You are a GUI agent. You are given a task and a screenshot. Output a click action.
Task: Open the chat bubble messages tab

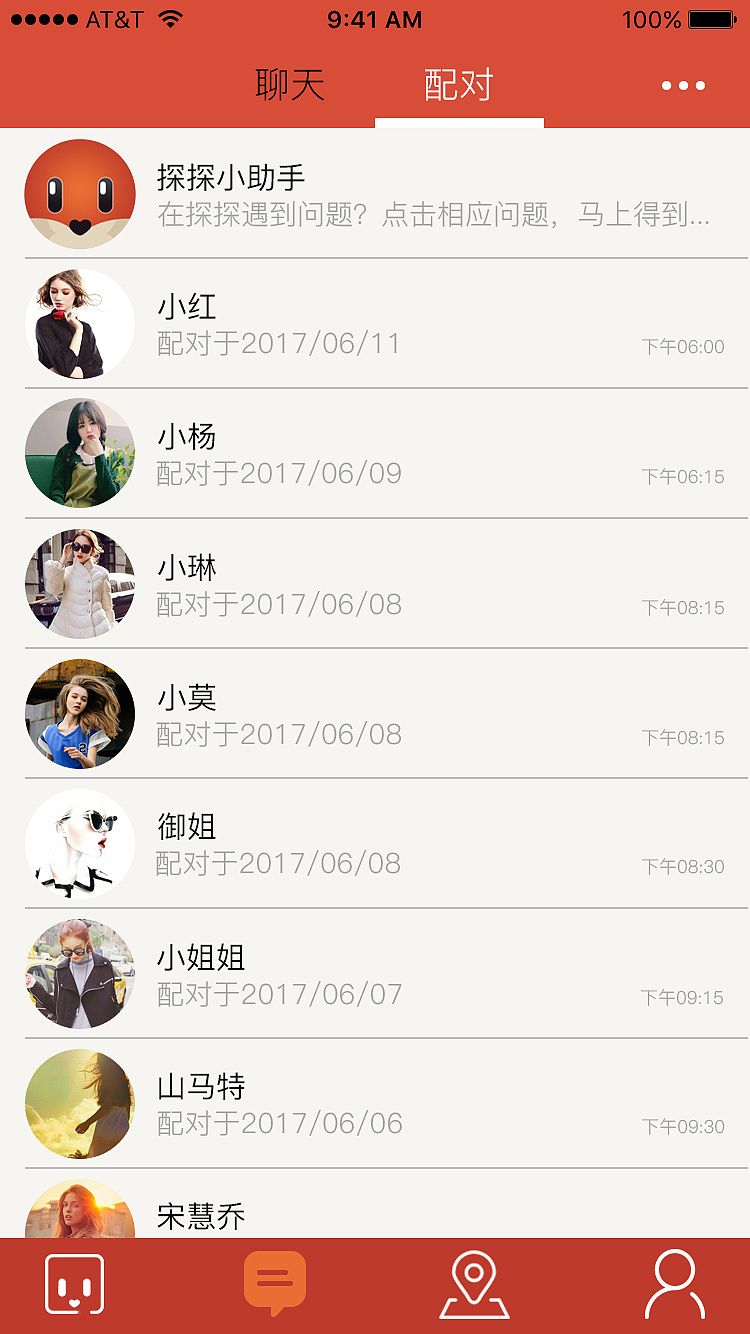(x=275, y=1282)
